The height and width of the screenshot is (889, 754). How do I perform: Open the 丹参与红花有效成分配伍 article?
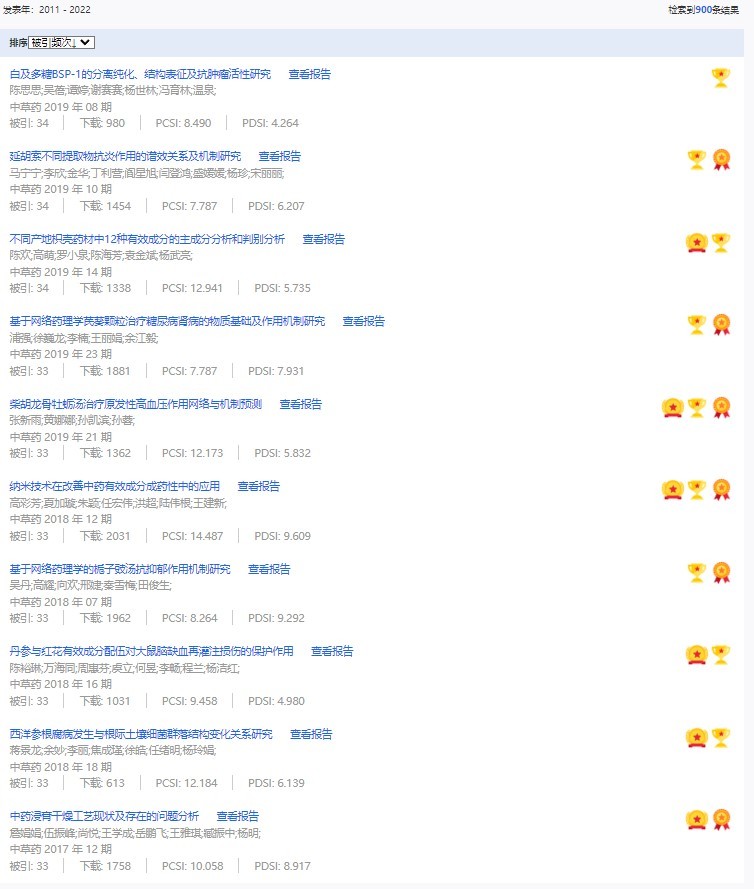click(x=152, y=651)
